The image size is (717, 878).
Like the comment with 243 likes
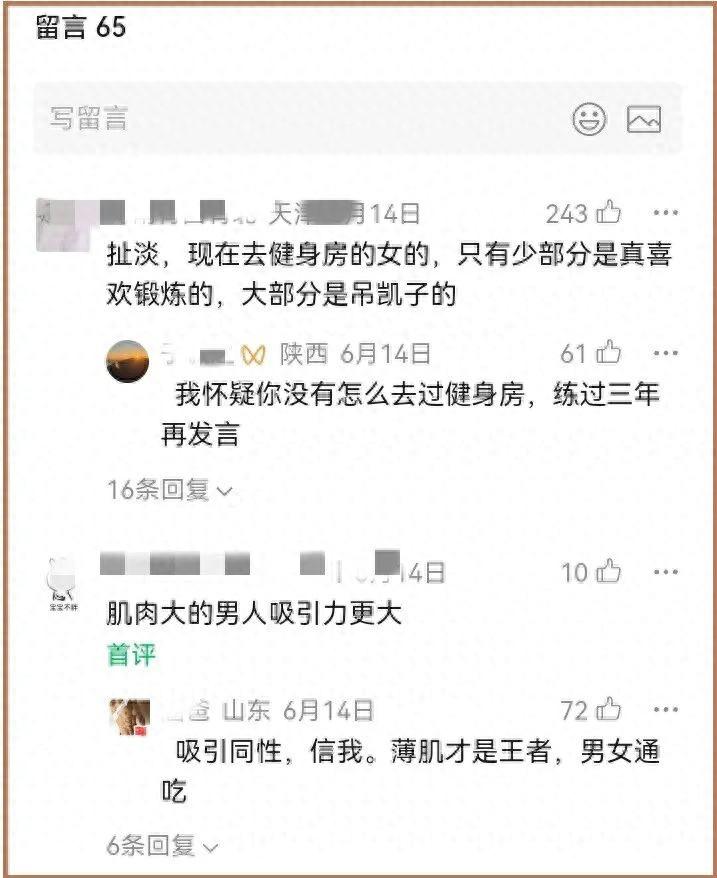tap(608, 212)
